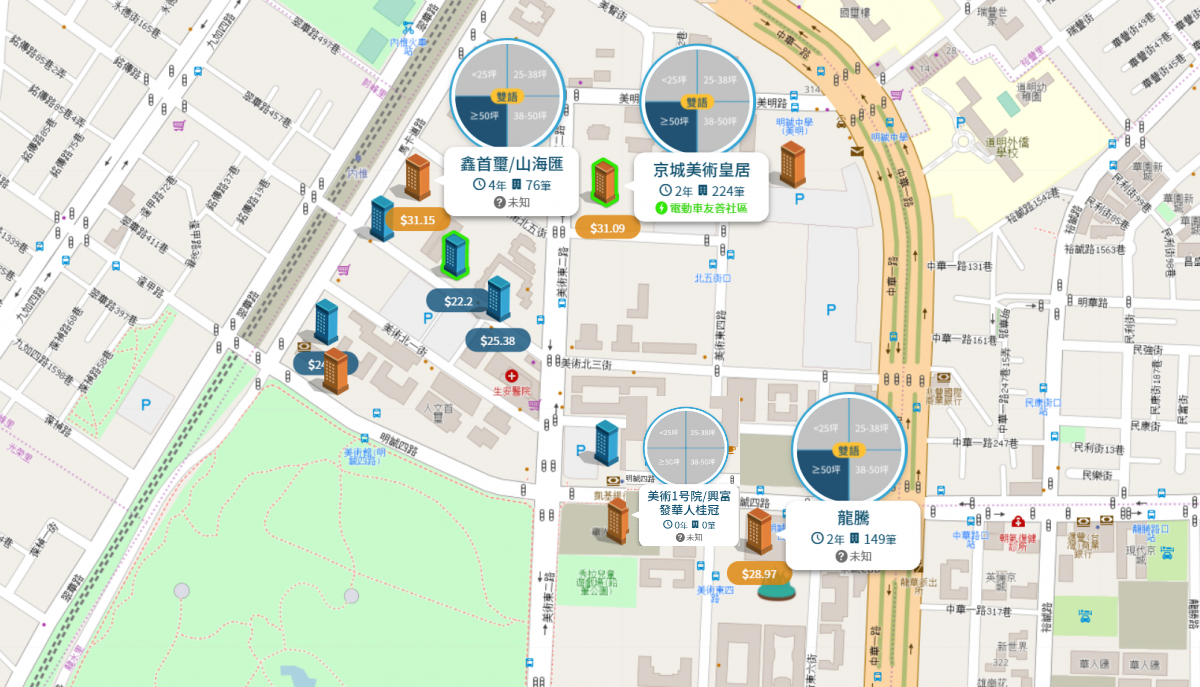1200x687 pixels.
Task: Open the 京城美術皇居 property card
Action: (x=701, y=186)
